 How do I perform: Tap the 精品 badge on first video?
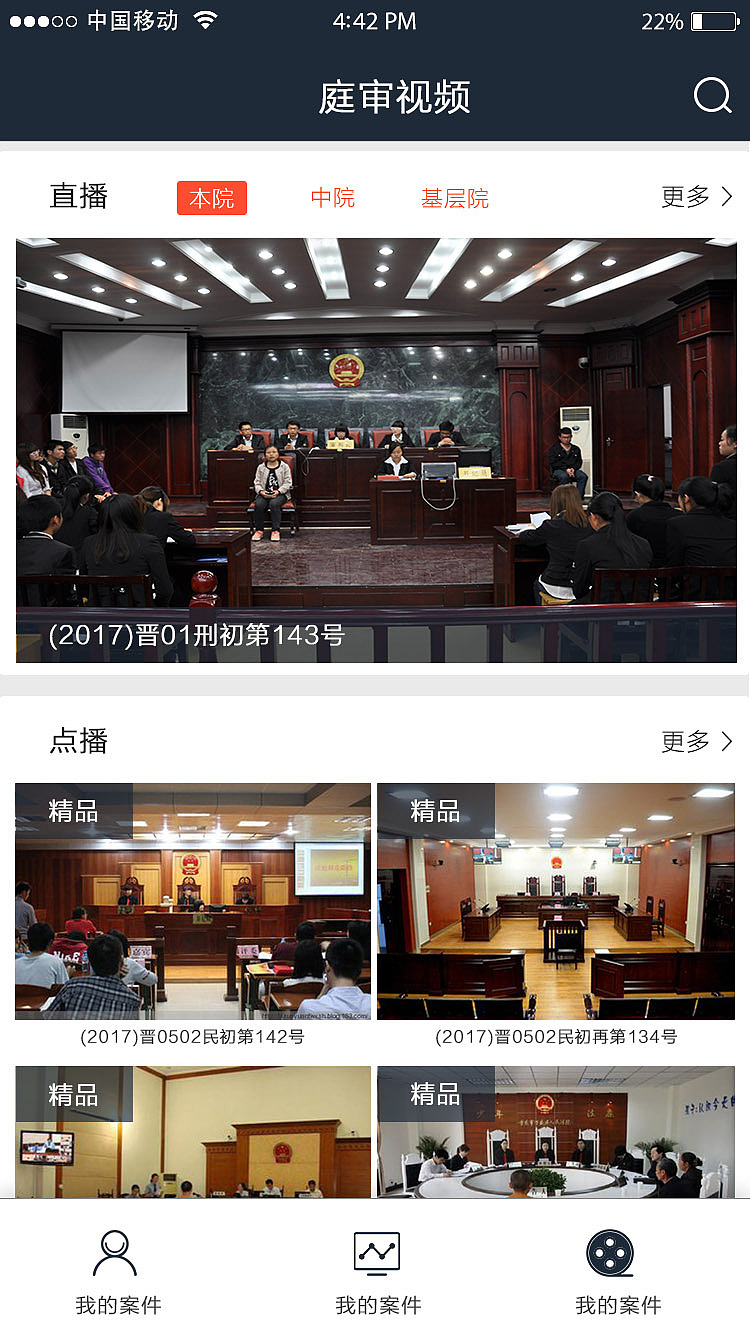[x=72, y=812]
